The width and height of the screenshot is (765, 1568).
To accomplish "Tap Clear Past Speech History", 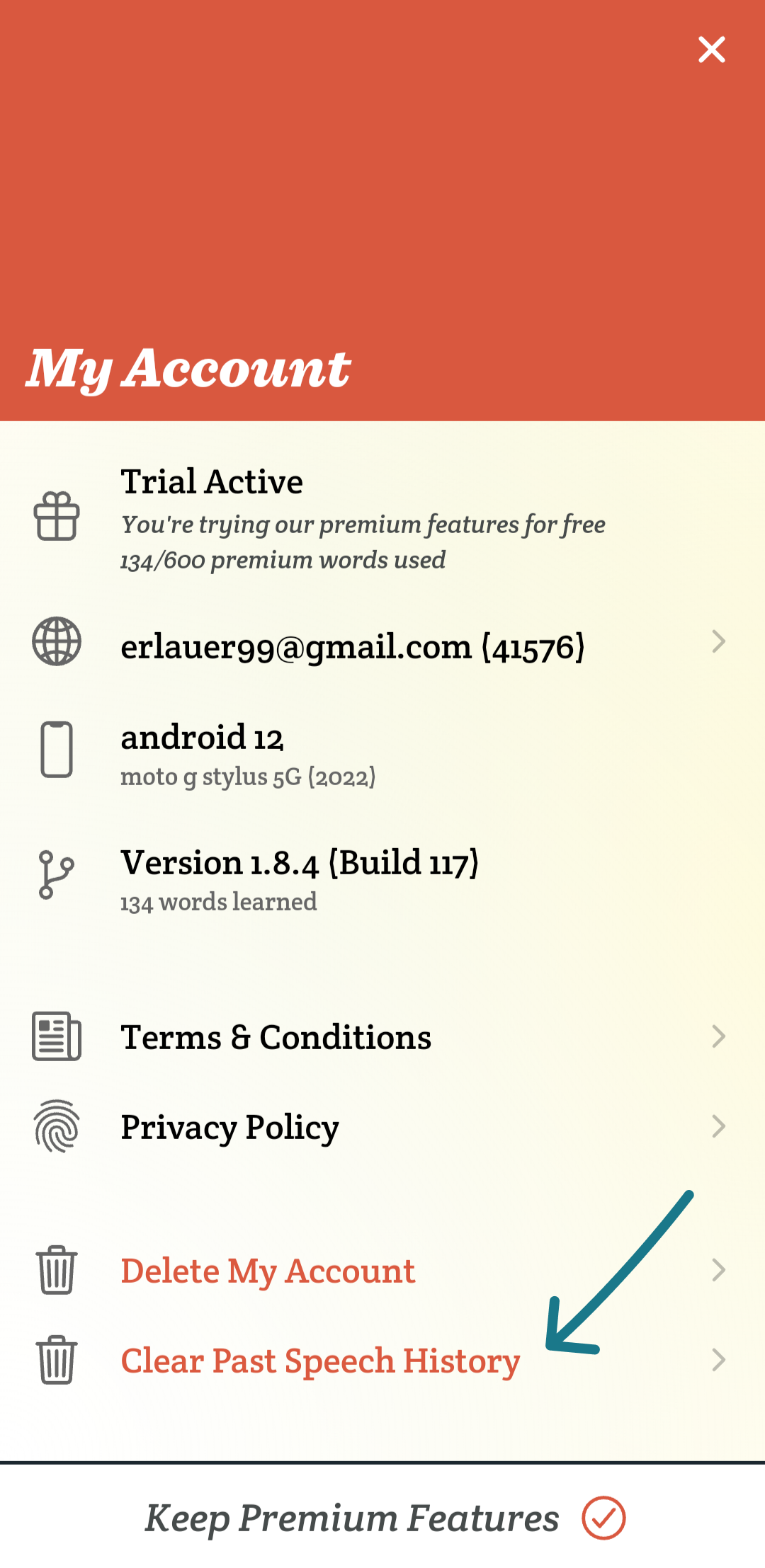I will [x=382, y=1361].
